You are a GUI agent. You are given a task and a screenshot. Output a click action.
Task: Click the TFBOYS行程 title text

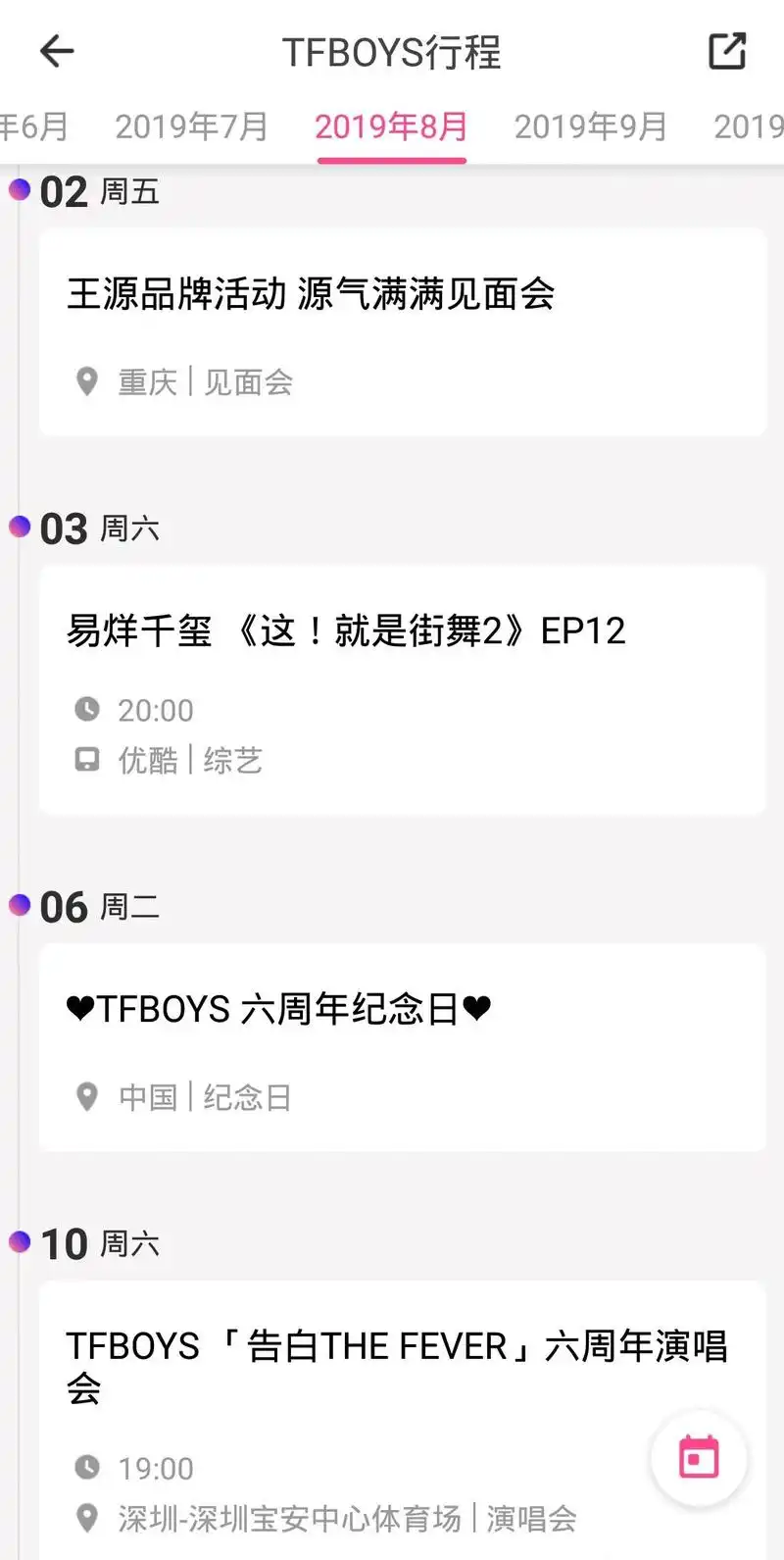tap(391, 52)
